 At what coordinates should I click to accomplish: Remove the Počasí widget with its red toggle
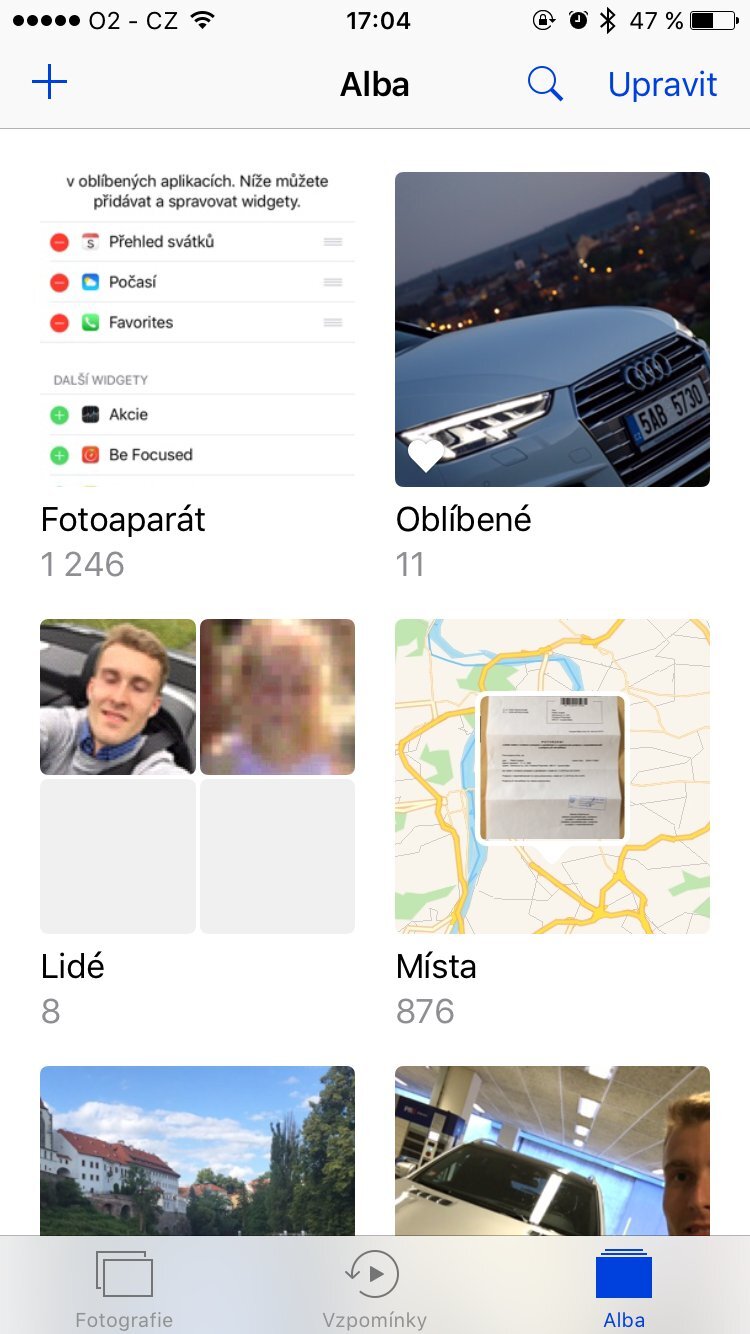pos(58,282)
